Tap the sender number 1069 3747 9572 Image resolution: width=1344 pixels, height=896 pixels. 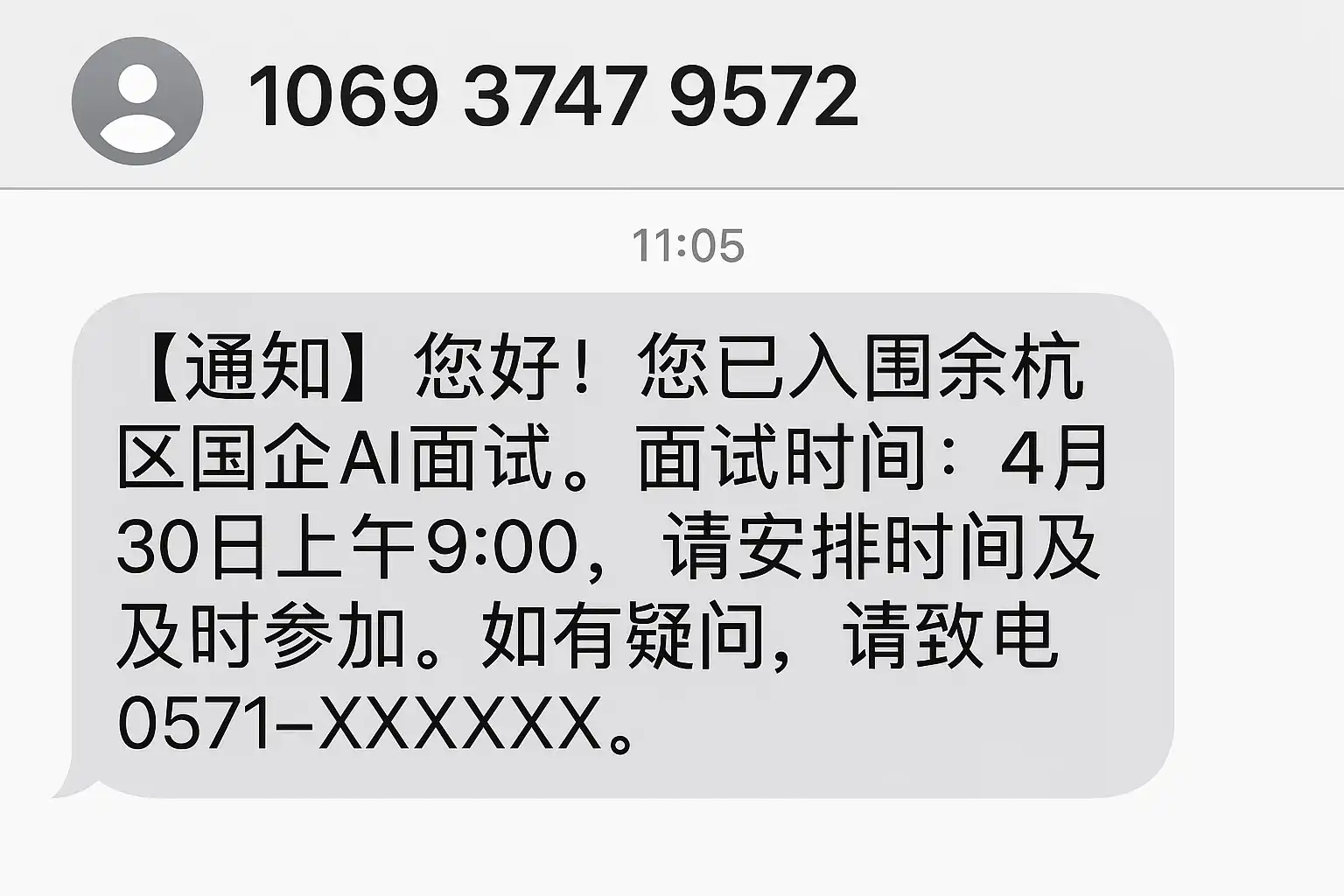pos(552,96)
